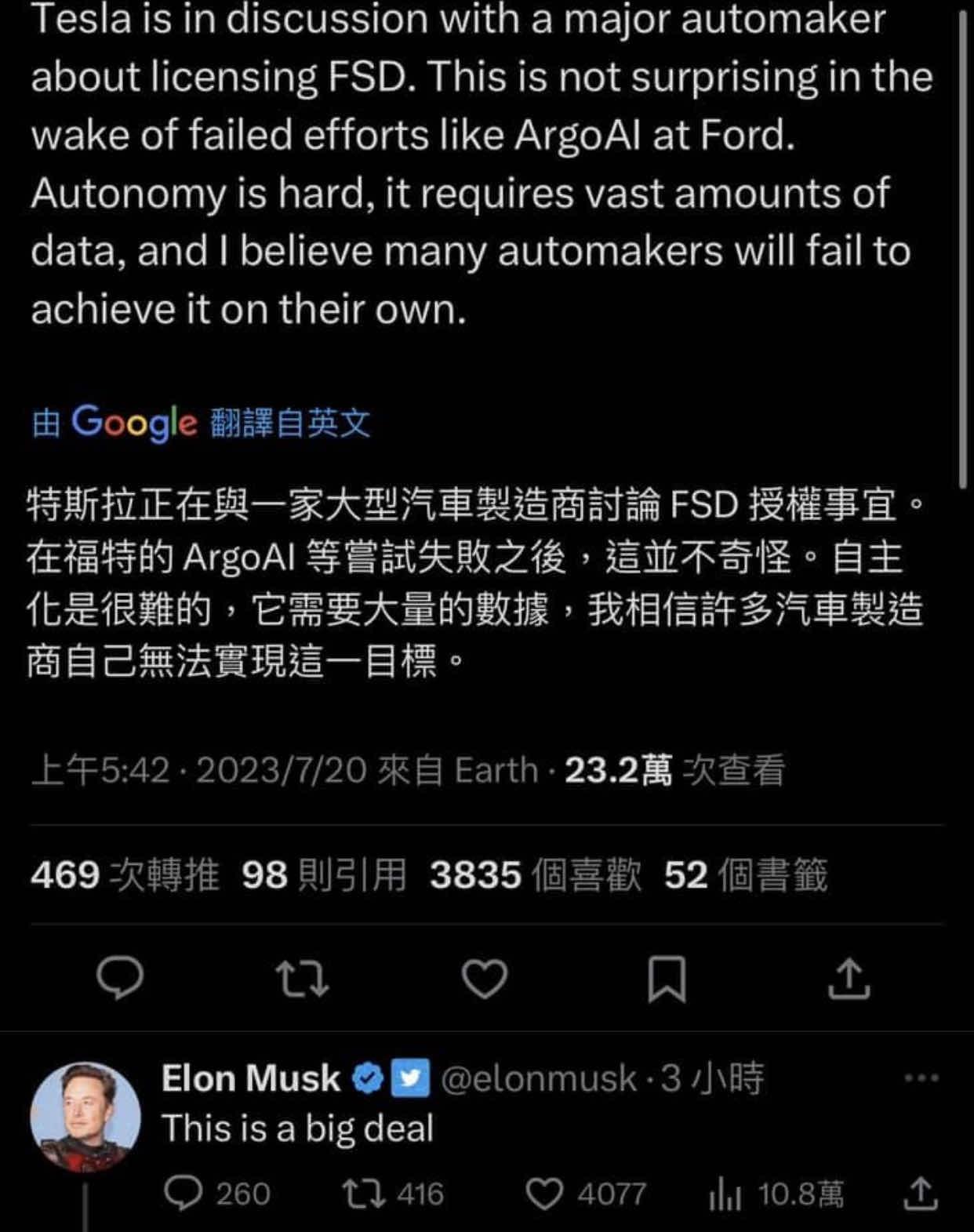The width and height of the screenshot is (974, 1232).
Task: View the 469 retweets list
Action: [x=125, y=874]
